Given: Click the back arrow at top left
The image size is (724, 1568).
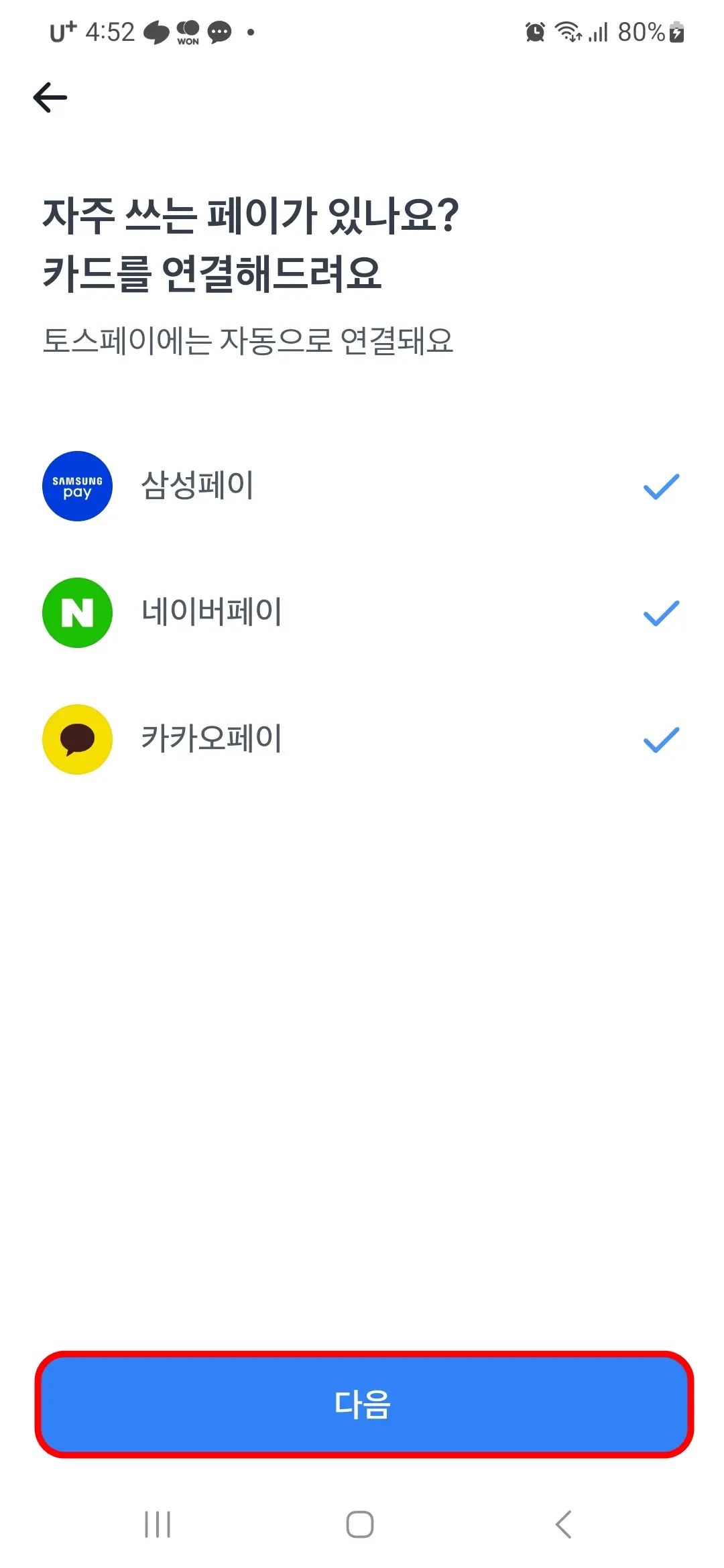Looking at the screenshot, I should click(50, 97).
